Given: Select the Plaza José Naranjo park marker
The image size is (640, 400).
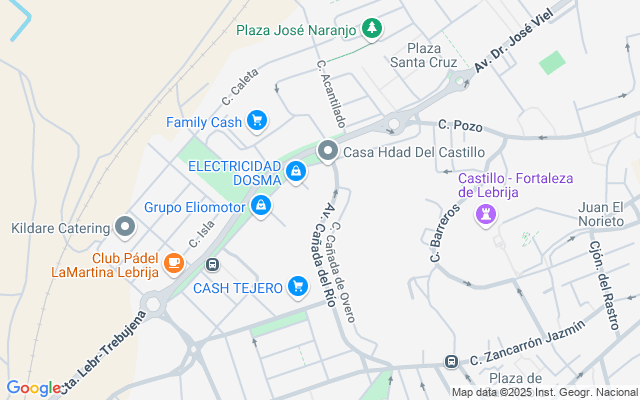Looking at the screenshot, I should (x=372, y=28).
